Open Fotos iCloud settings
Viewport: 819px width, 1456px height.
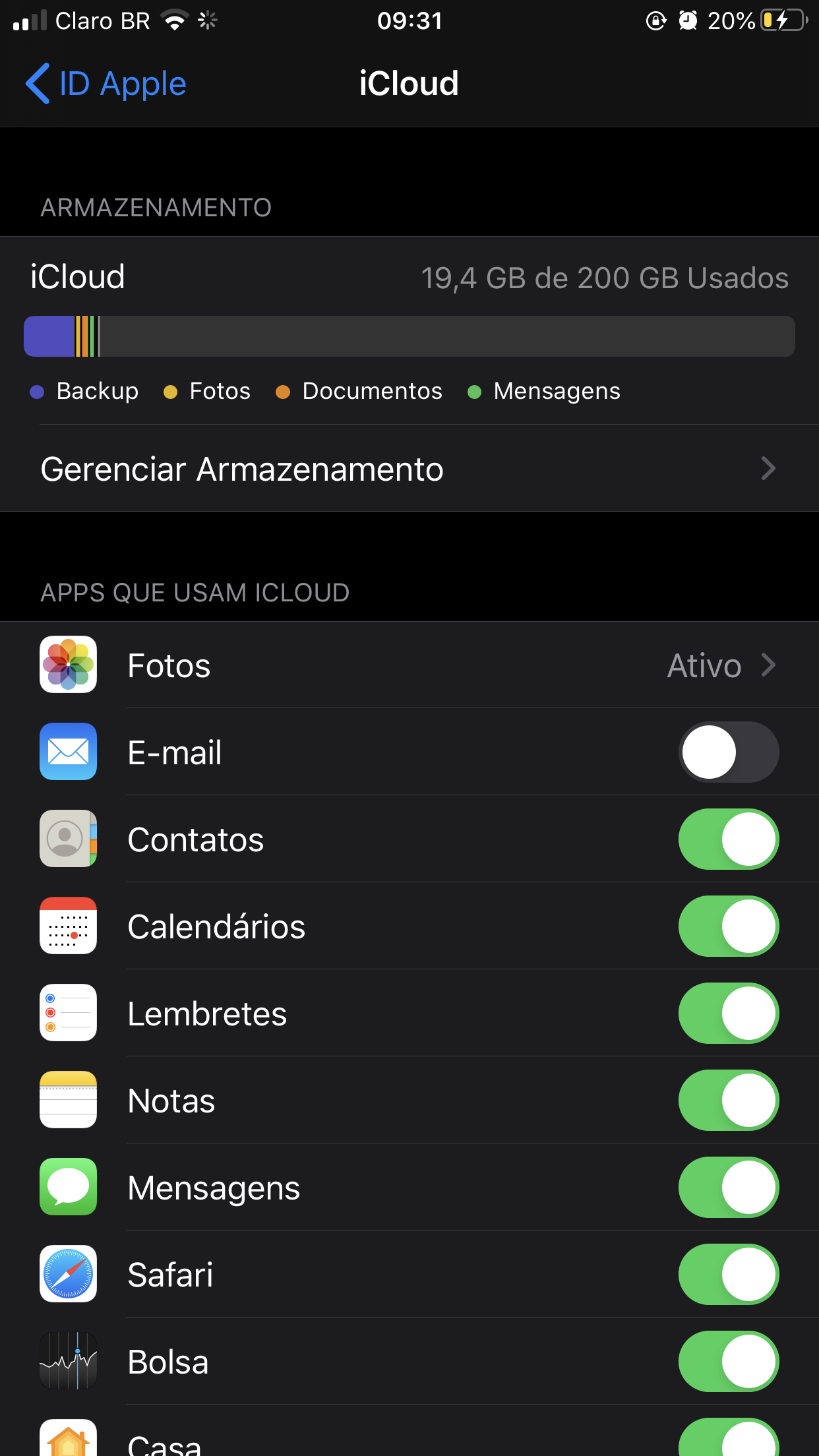tap(409, 665)
